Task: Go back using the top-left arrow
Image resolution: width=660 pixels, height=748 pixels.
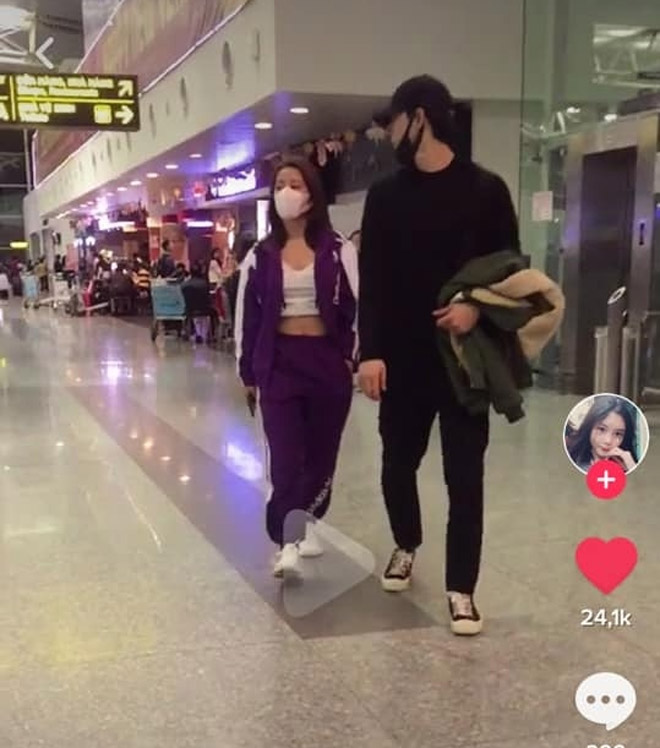Action: click(43, 53)
